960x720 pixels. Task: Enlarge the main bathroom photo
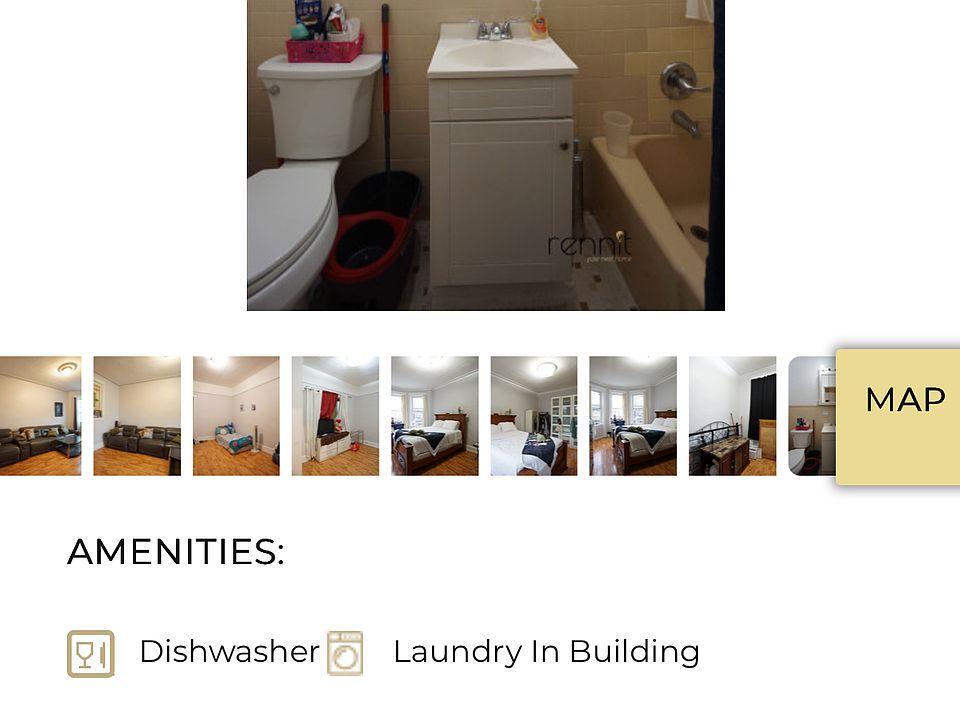click(485, 155)
